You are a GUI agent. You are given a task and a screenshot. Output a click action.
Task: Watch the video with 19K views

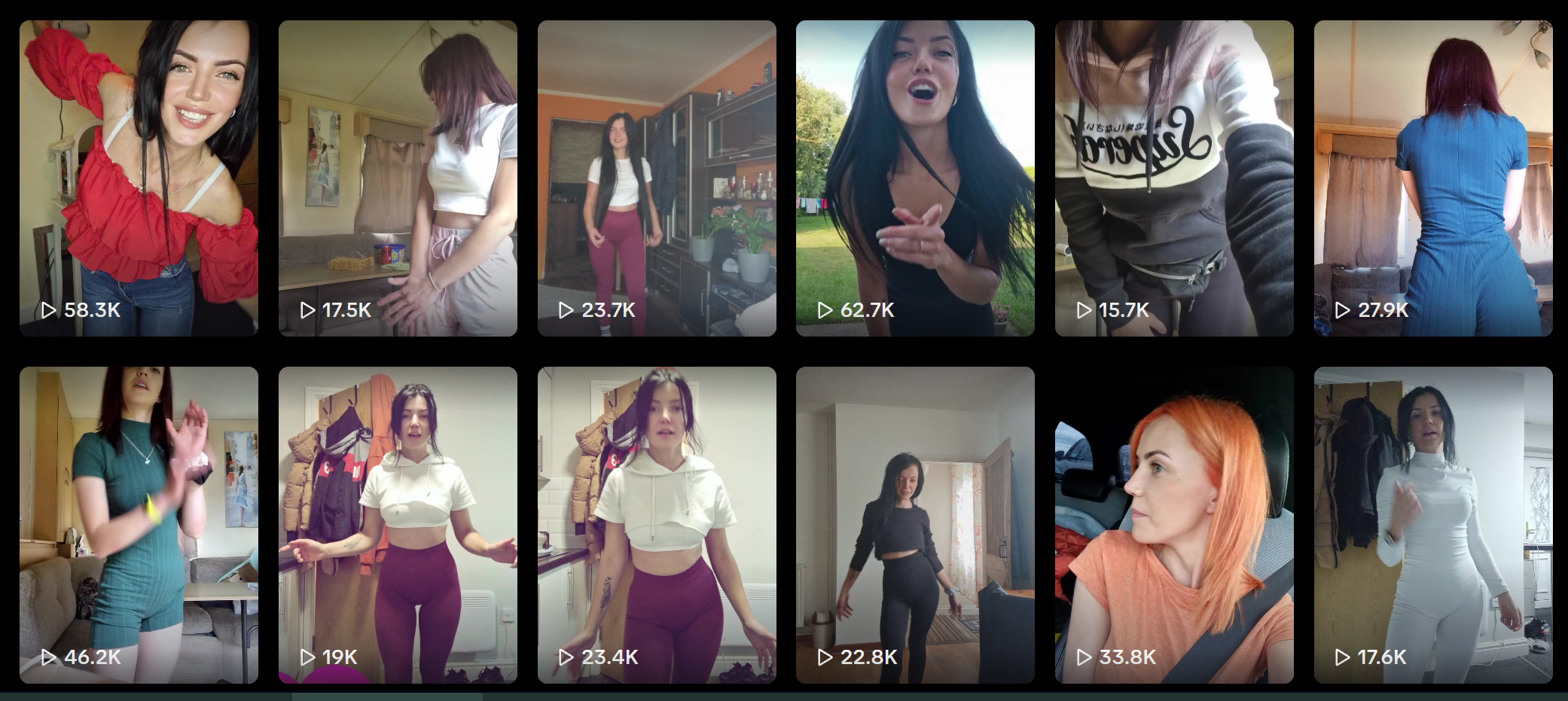click(398, 525)
